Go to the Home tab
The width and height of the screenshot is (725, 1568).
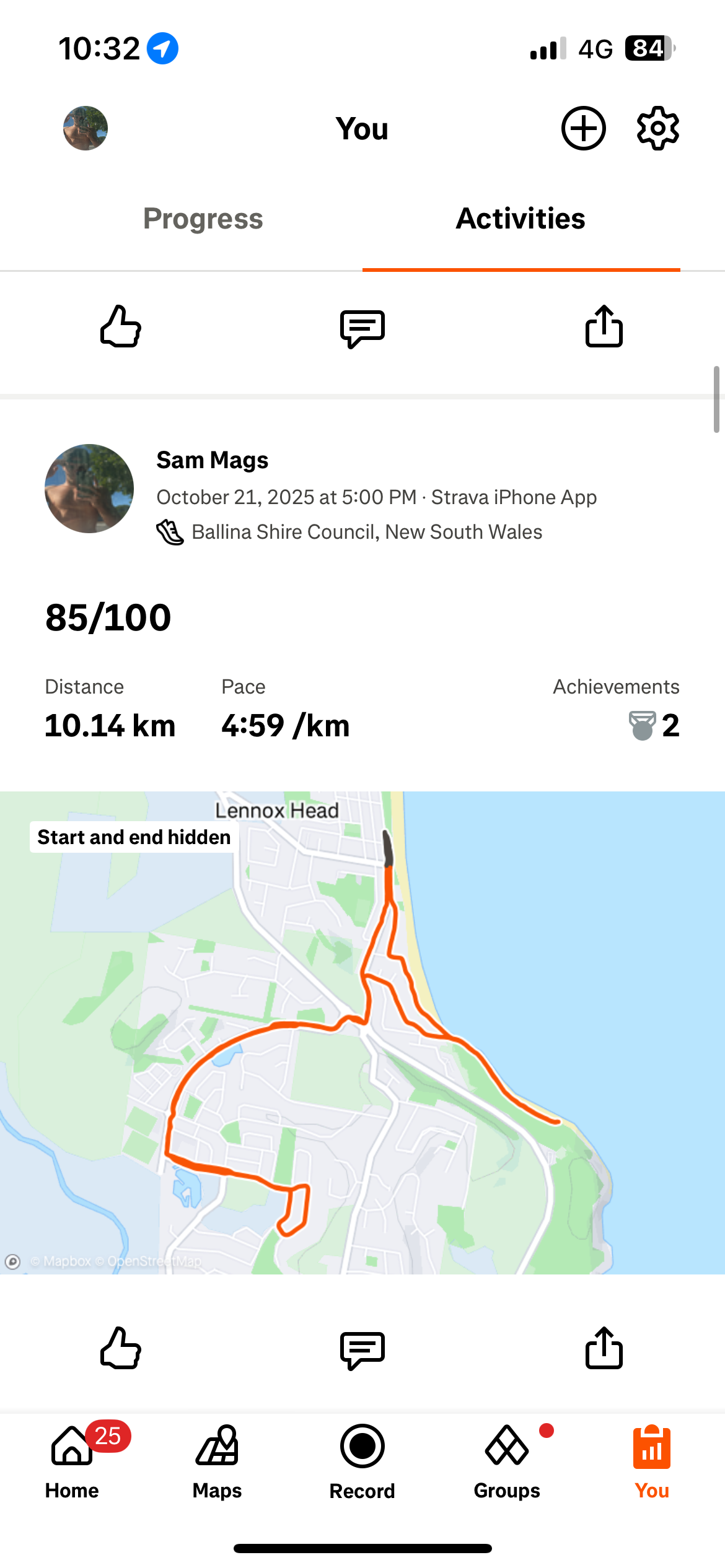(x=72, y=1461)
